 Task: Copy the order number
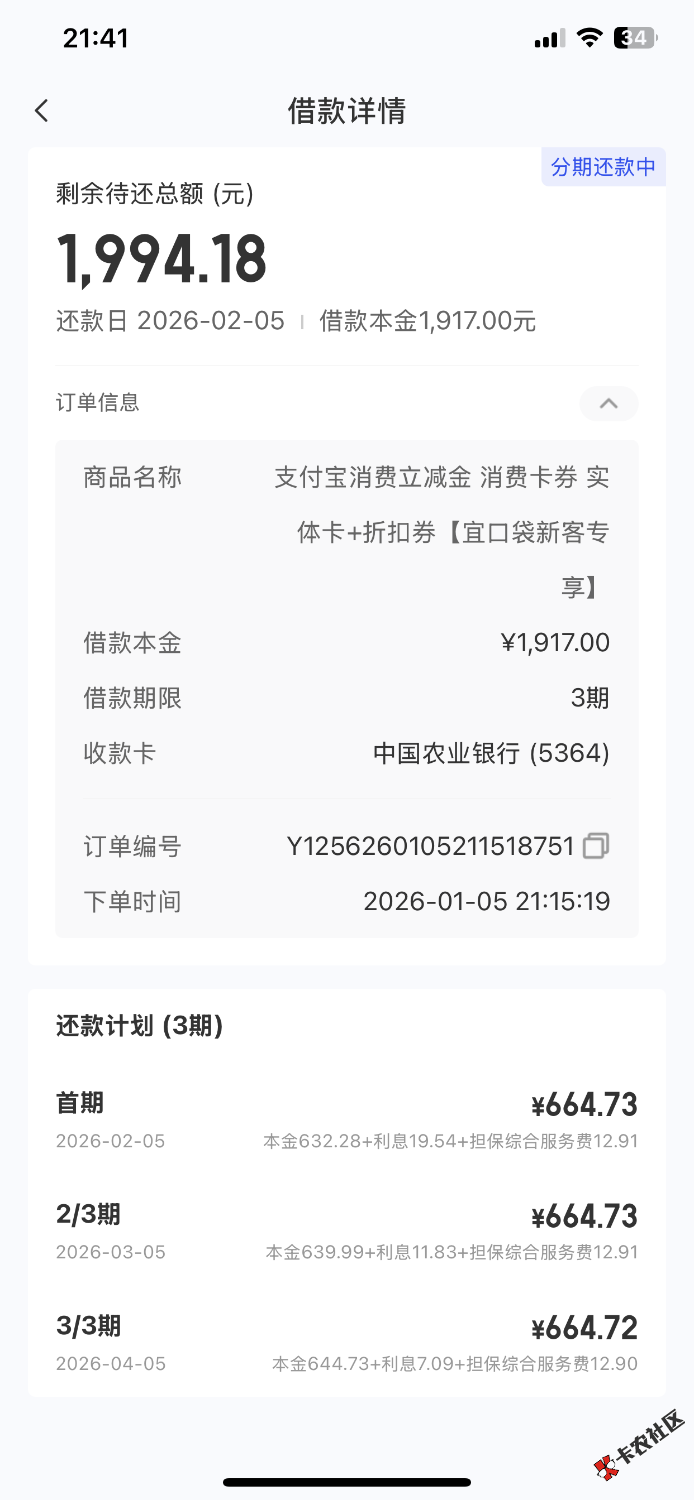click(x=596, y=846)
